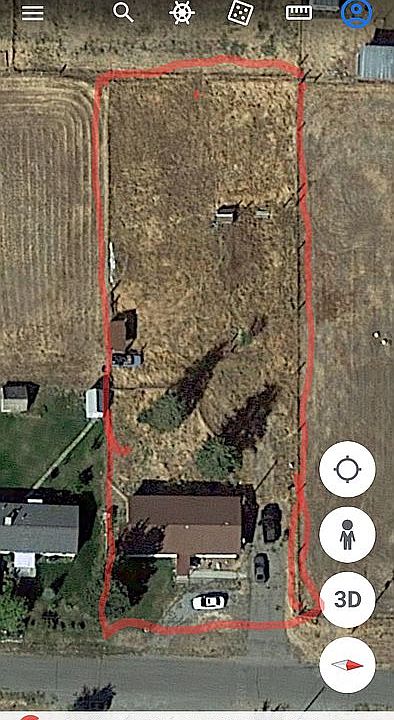Viewport: 394px width, 720px height.
Task: Open the measure ruler tool
Action: 299,13
